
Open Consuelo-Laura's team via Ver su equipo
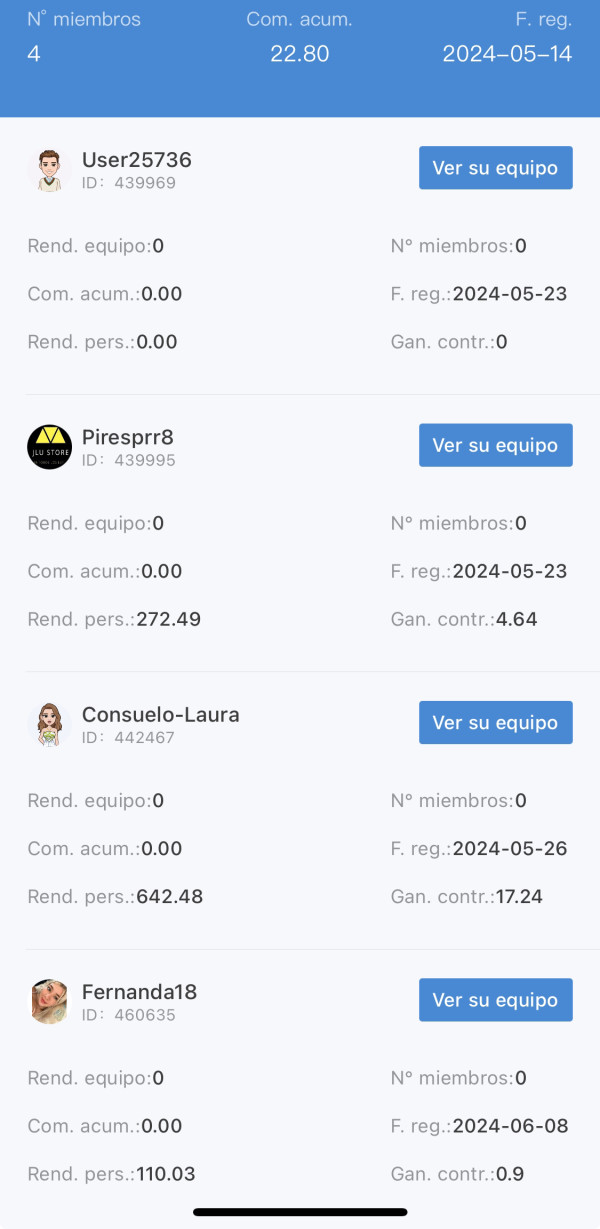pyautogui.click(x=495, y=722)
